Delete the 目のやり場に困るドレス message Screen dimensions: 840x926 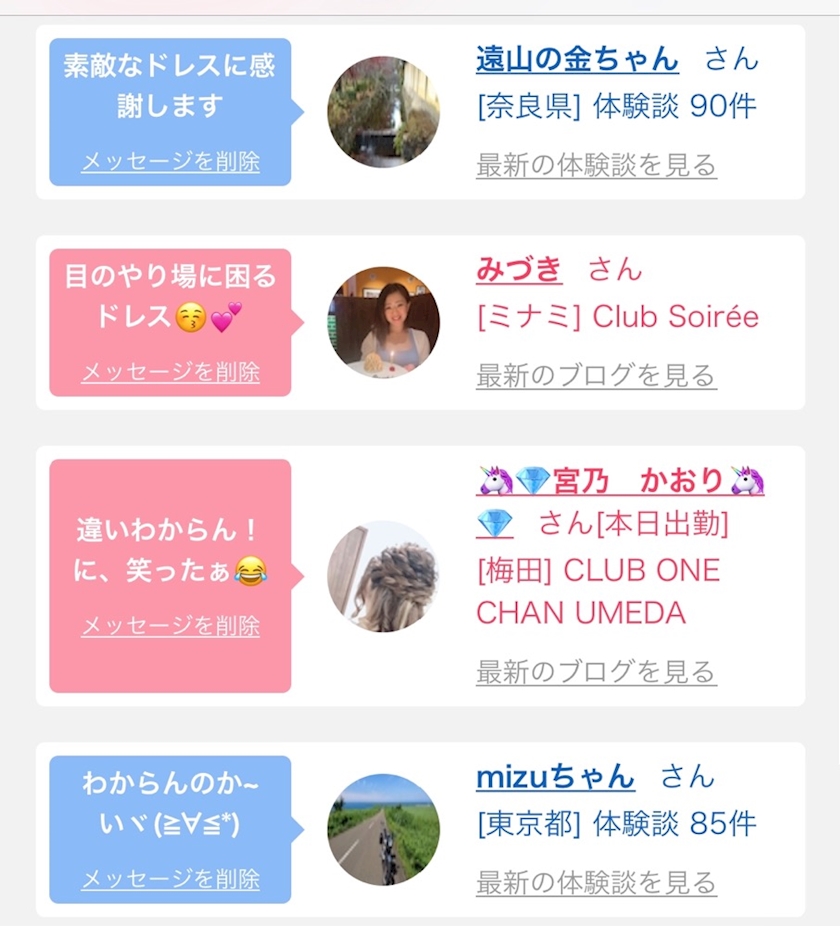point(170,372)
